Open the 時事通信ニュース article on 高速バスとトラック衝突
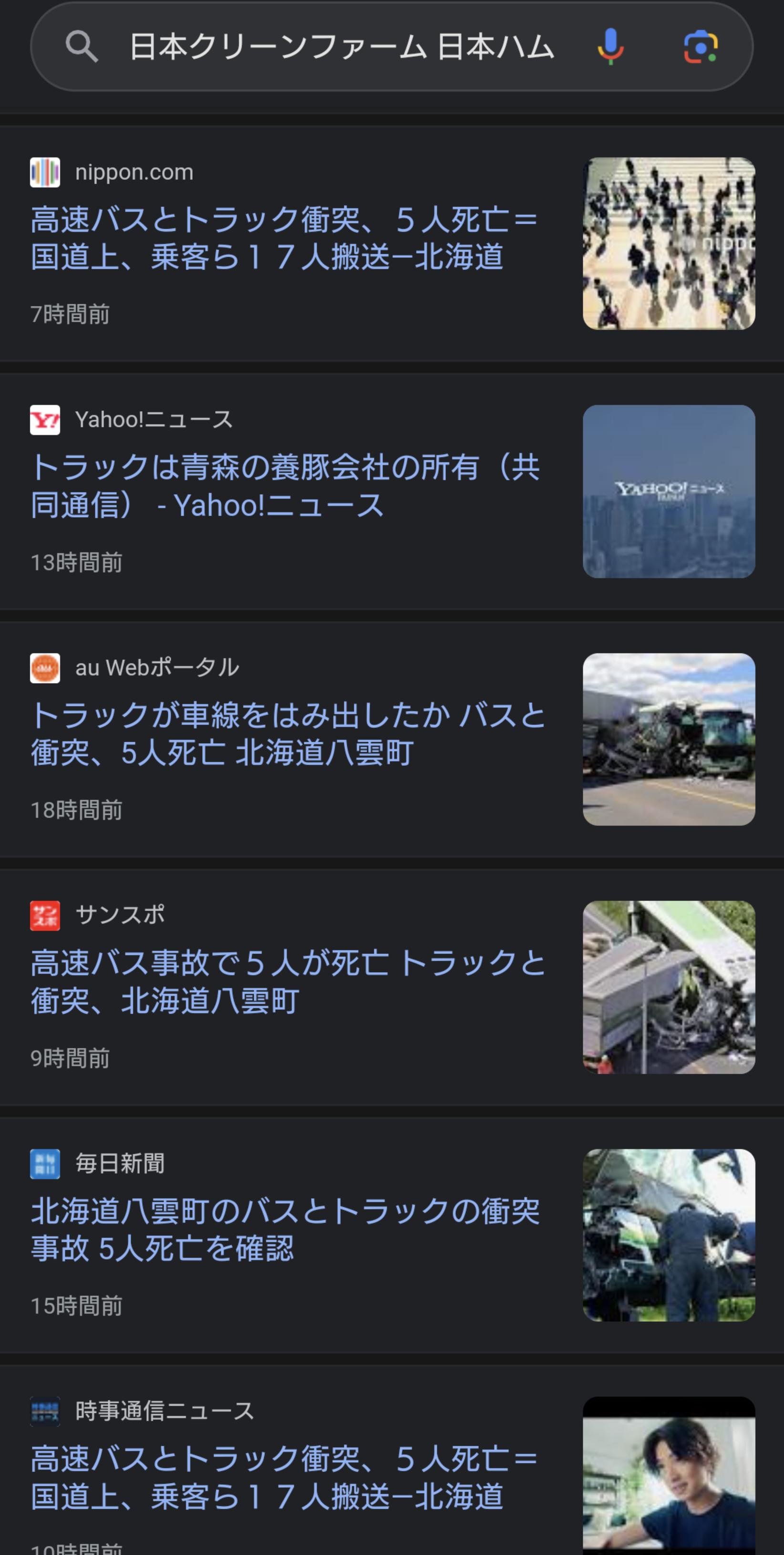 (x=284, y=1477)
